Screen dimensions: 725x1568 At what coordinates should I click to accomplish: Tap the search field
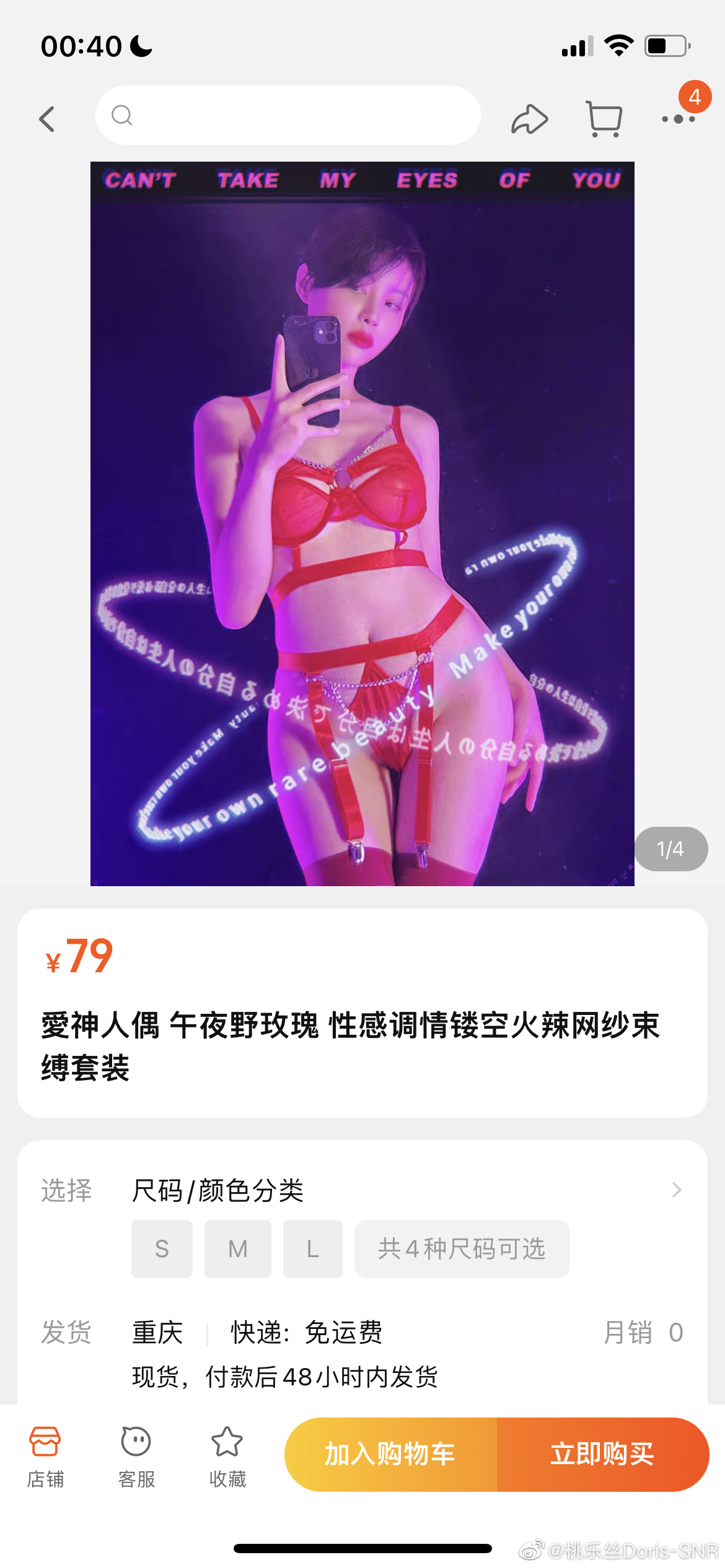(288, 116)
